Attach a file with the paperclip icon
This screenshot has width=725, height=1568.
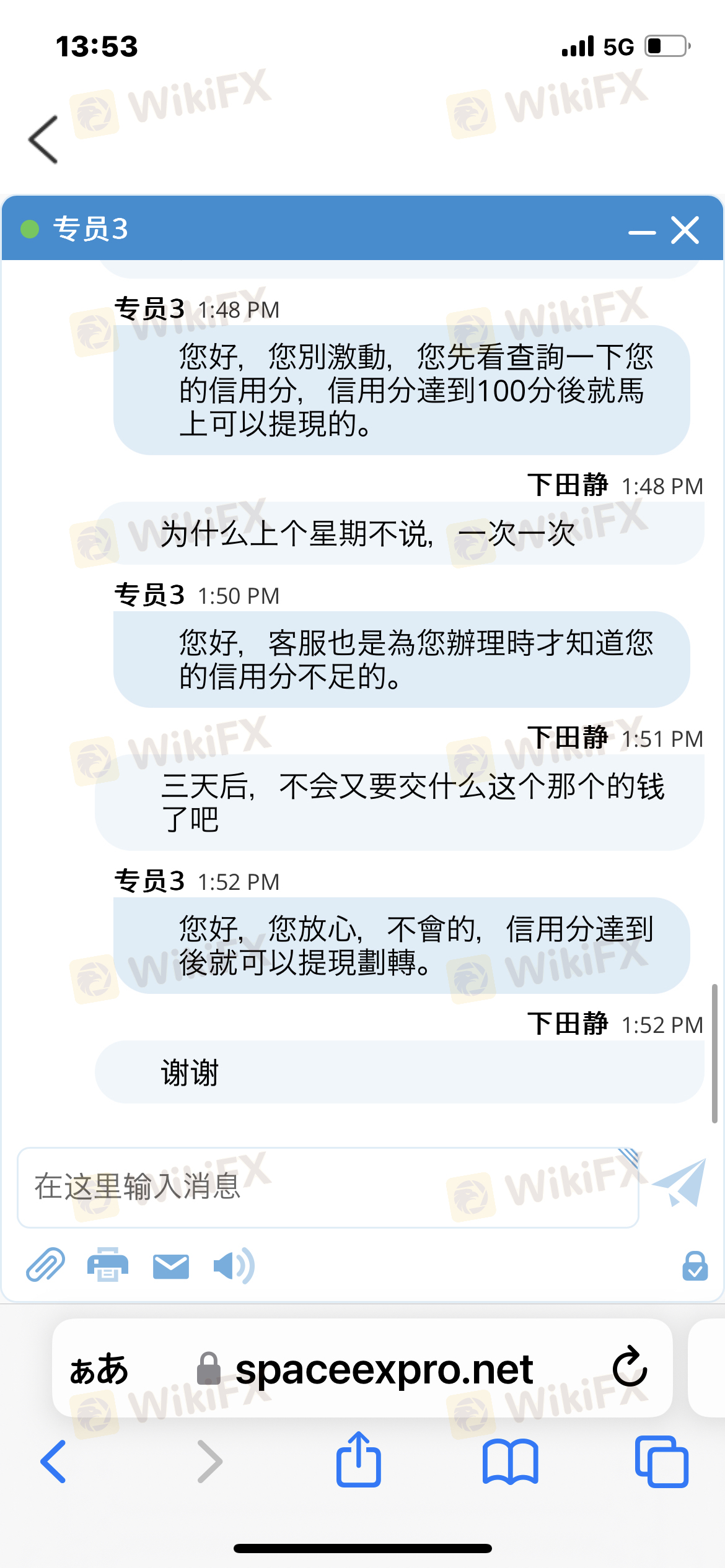[45, 1264]
